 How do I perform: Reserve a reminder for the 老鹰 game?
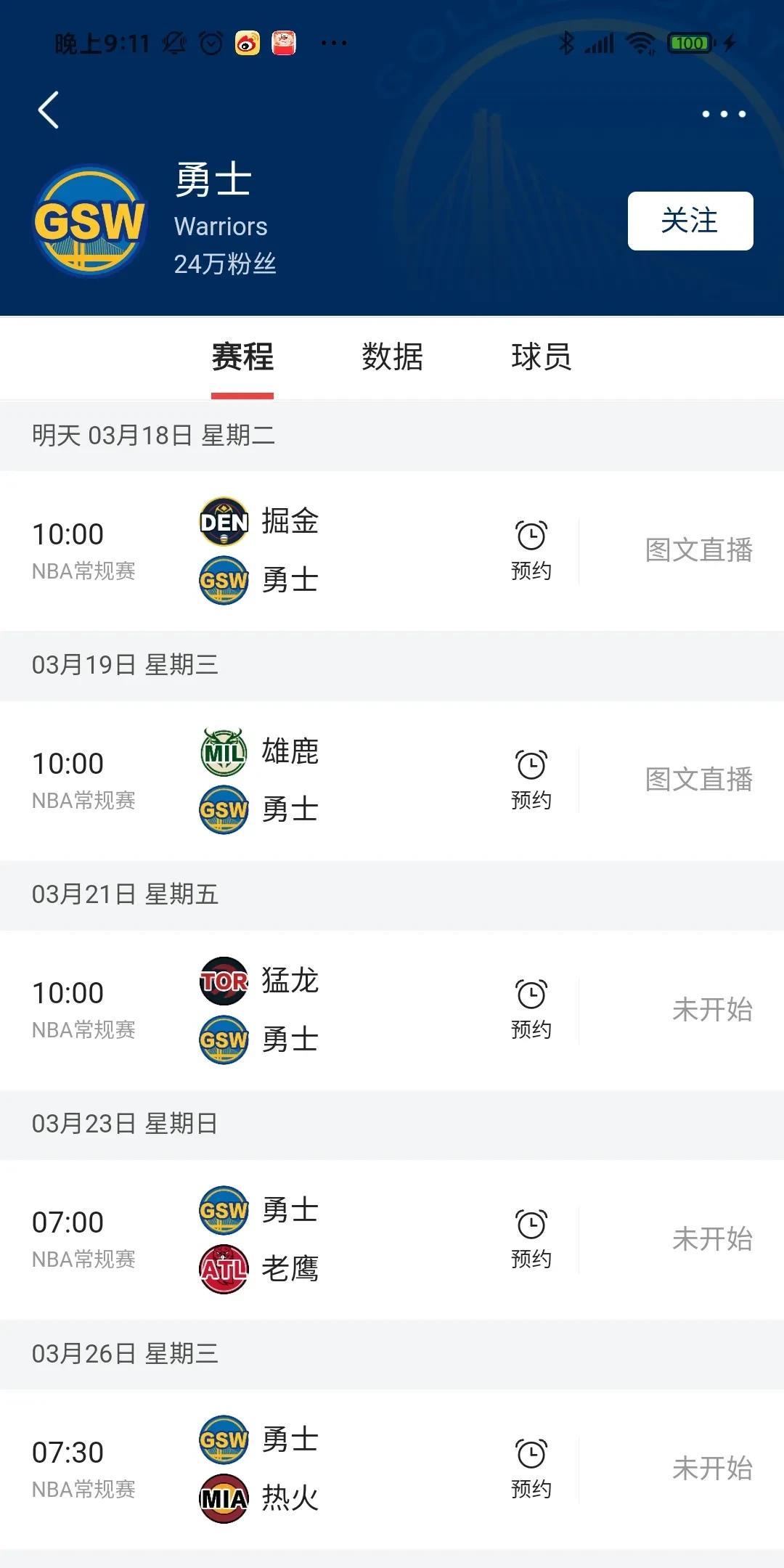(531, 1239)
